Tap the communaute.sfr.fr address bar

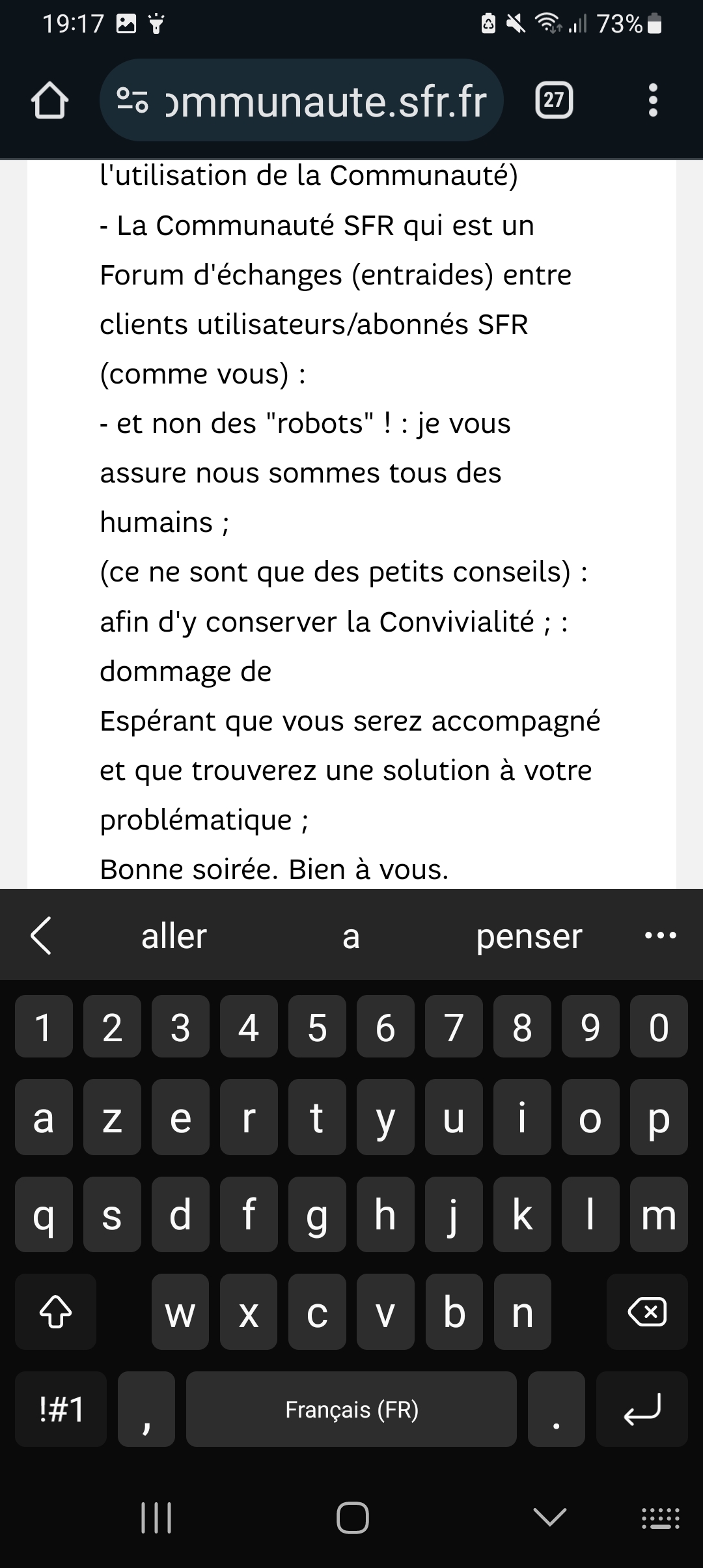(x=302, y=102)
